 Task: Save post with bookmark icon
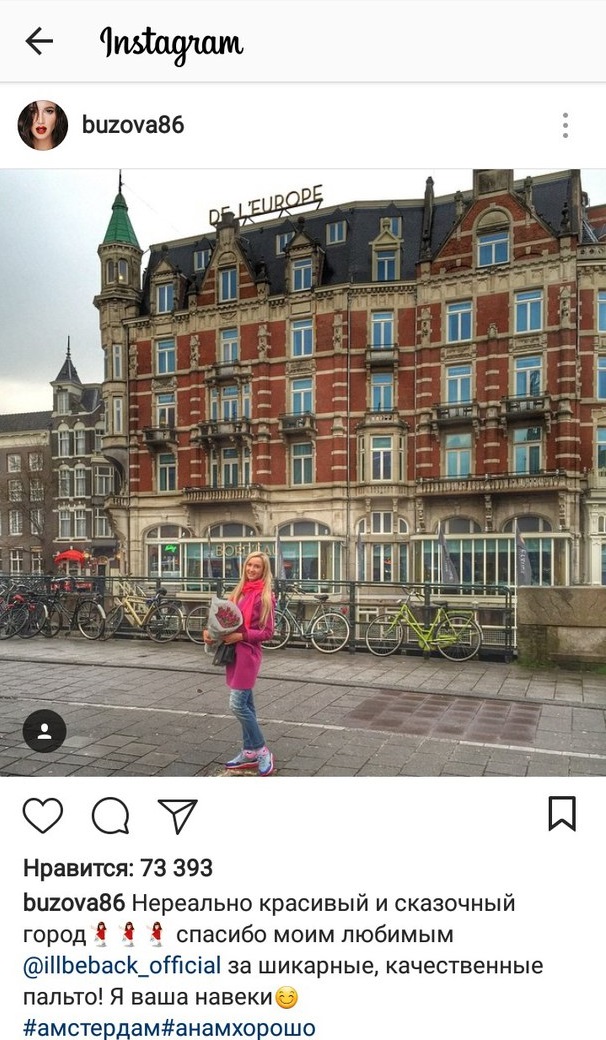pyautogui.click(x=562, y=813)
